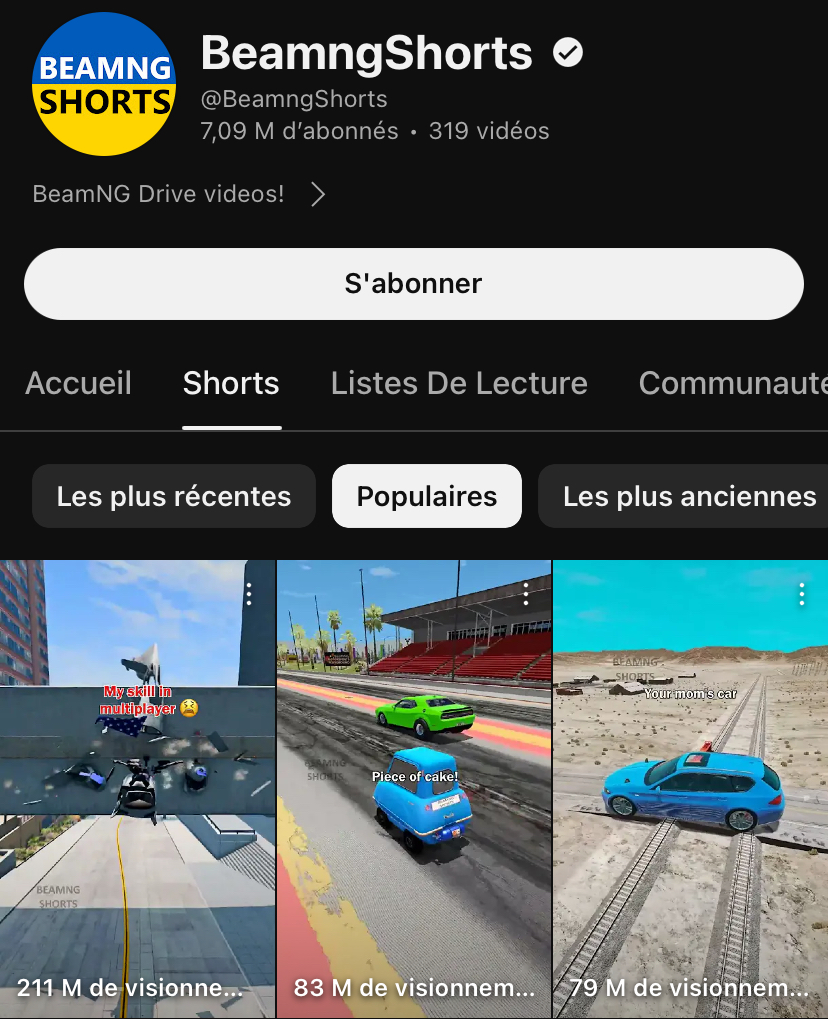Screen dimensions: 828x1019
Task: Expand the BeamNG Drive videos description
Action: pyautogui.click(x=318, y=194)
